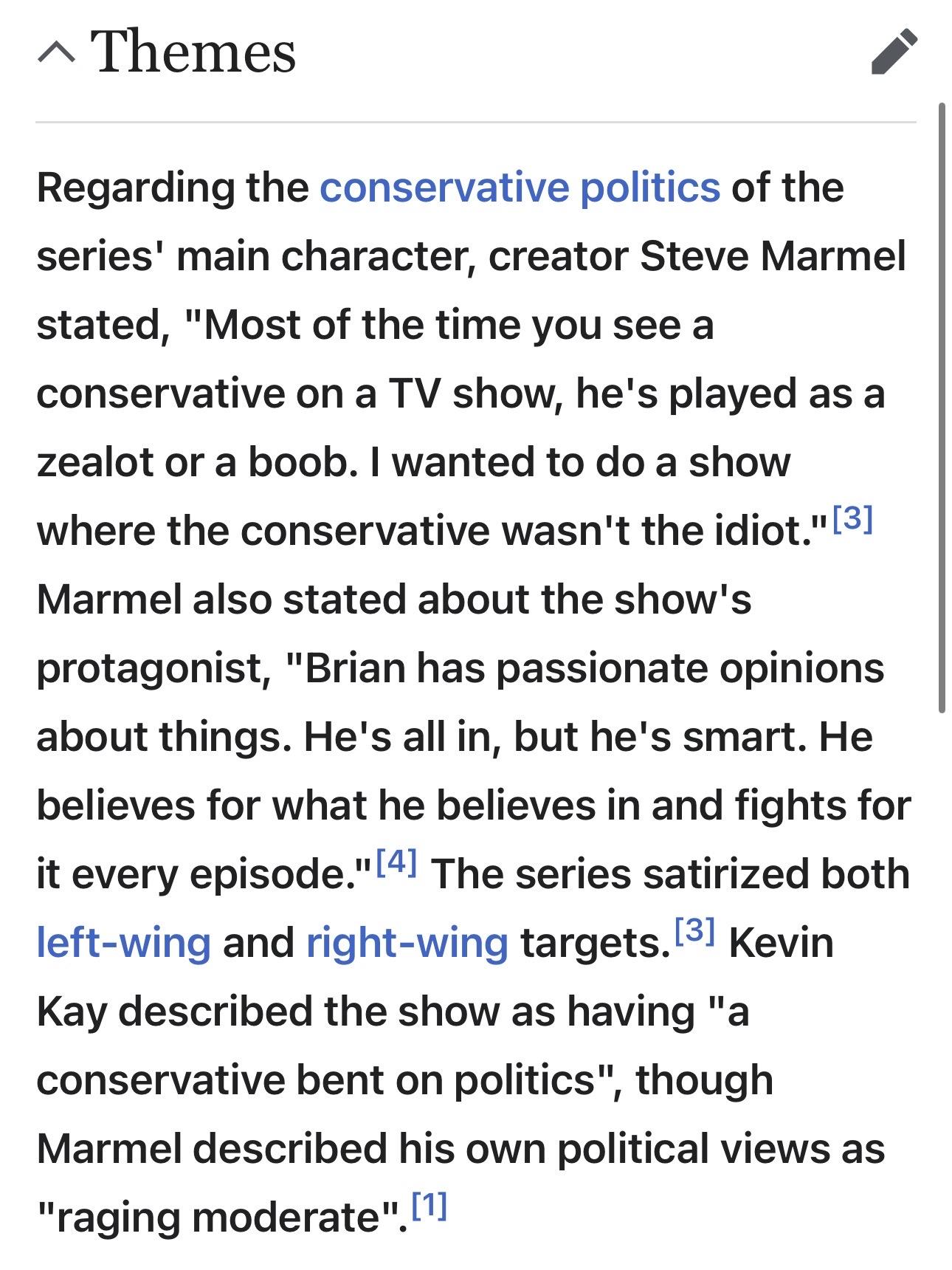Open citation 3 after 'wasn't the idiot'
Image resolution: width=952 pixels, height=1270 pixels.
tap(852, 518)
